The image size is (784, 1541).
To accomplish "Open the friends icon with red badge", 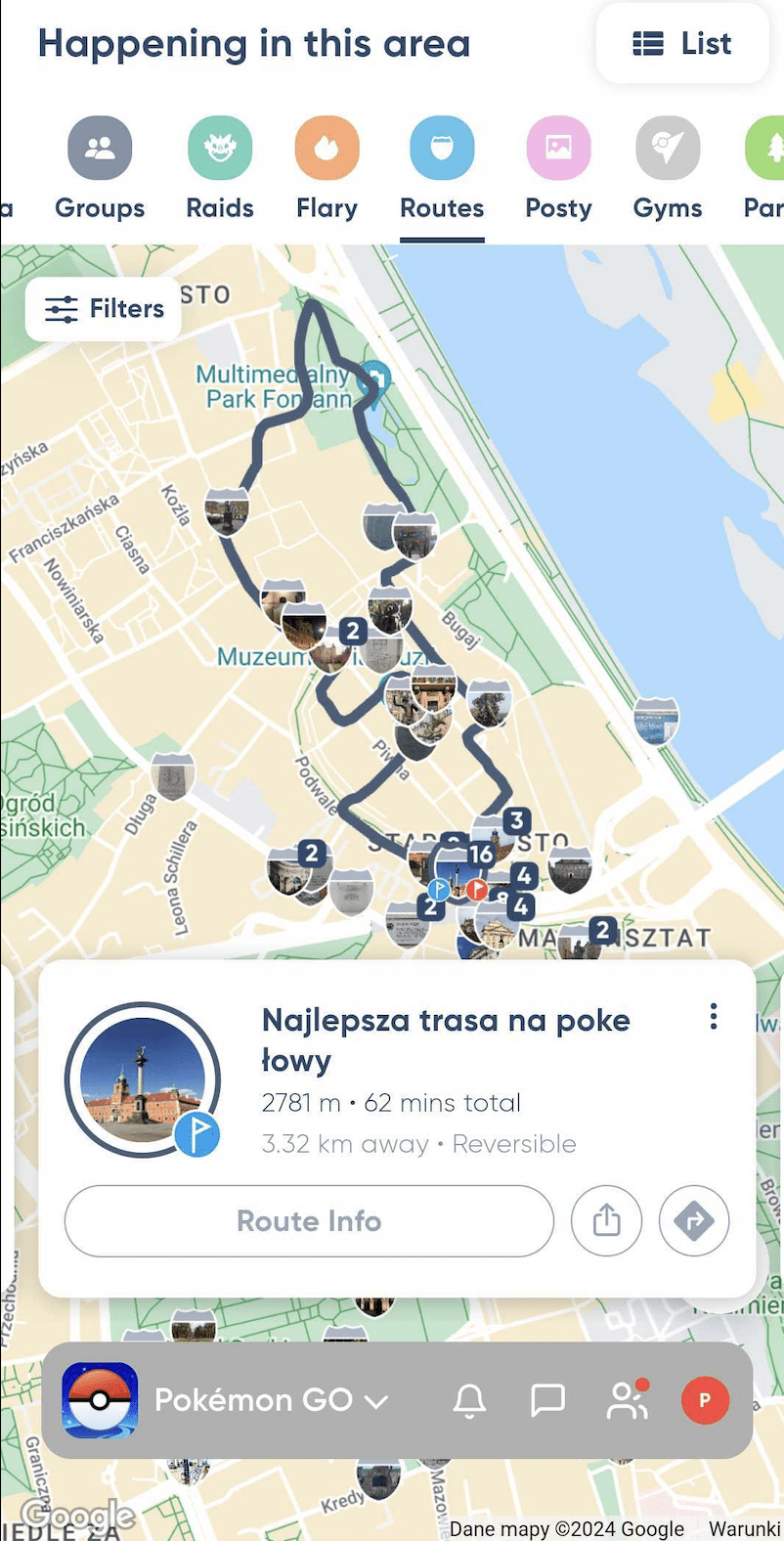I will click(x=628, y=1400).
